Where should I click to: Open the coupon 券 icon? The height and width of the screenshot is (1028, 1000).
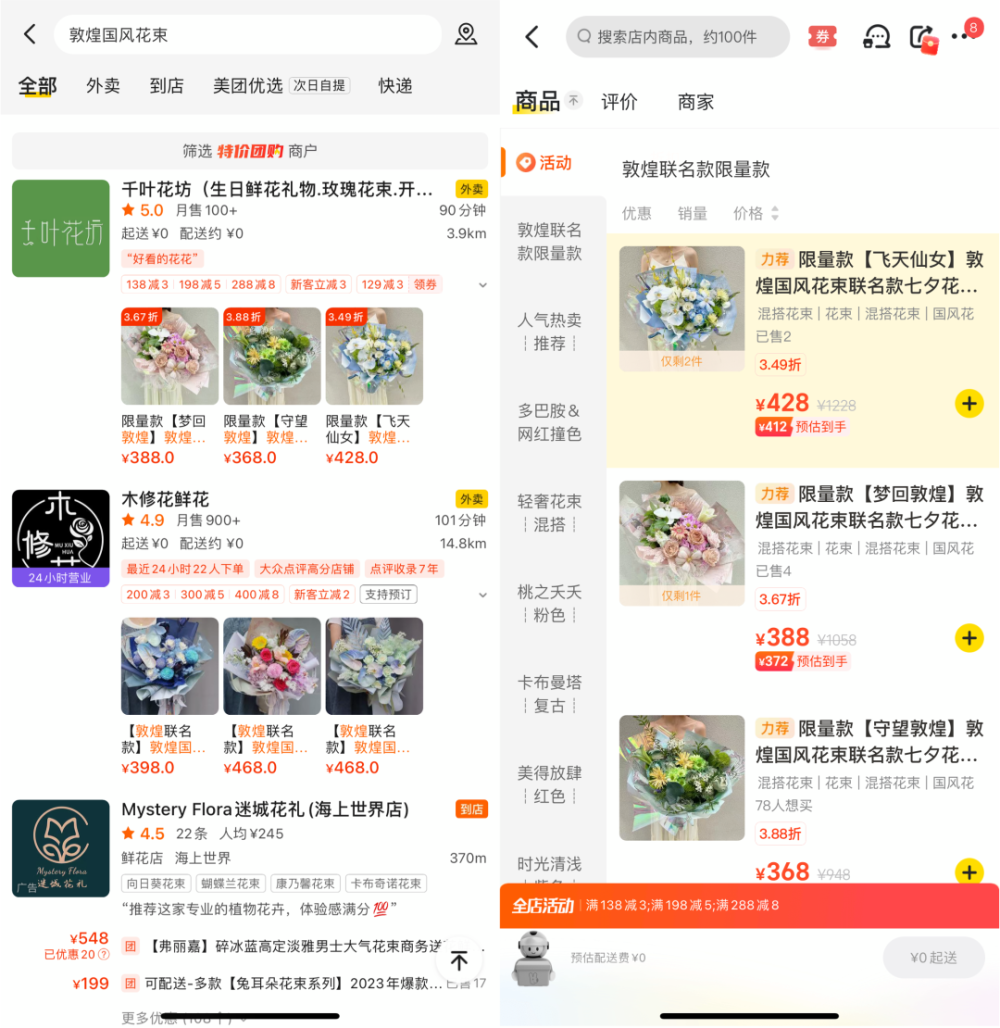pos(822,37)
